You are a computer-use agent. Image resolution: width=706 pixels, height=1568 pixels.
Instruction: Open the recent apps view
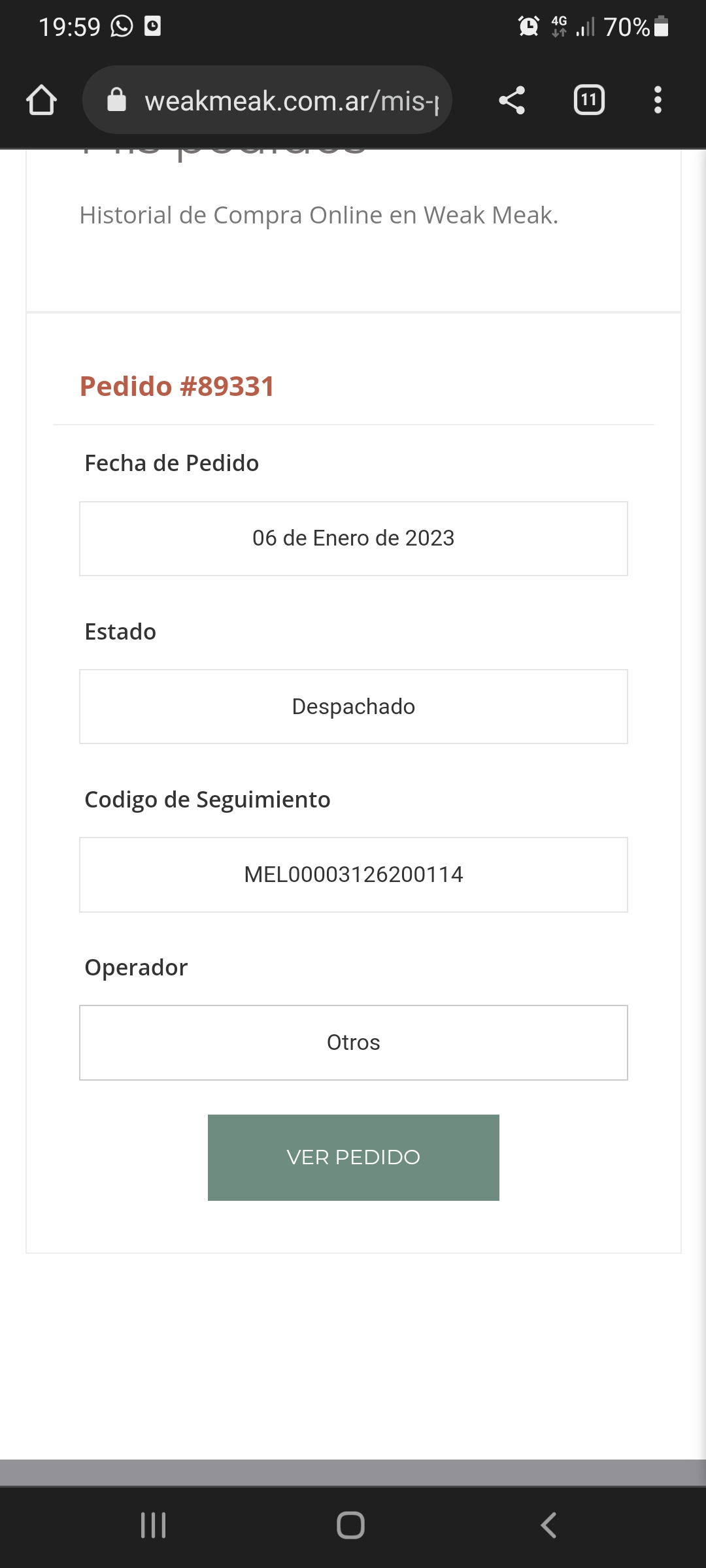[154, 1526]
